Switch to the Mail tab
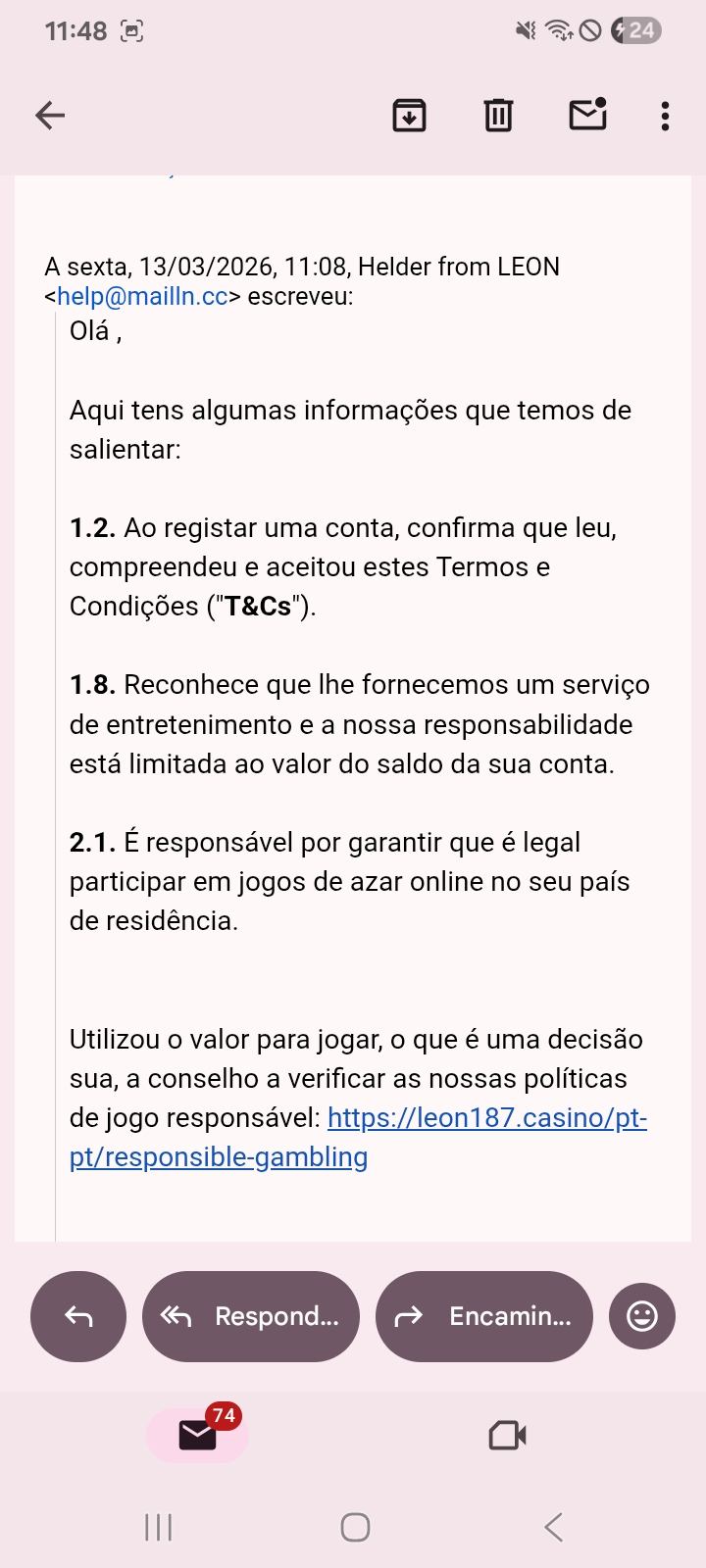Screen dimensions: 706x1568 [197, 1436]
